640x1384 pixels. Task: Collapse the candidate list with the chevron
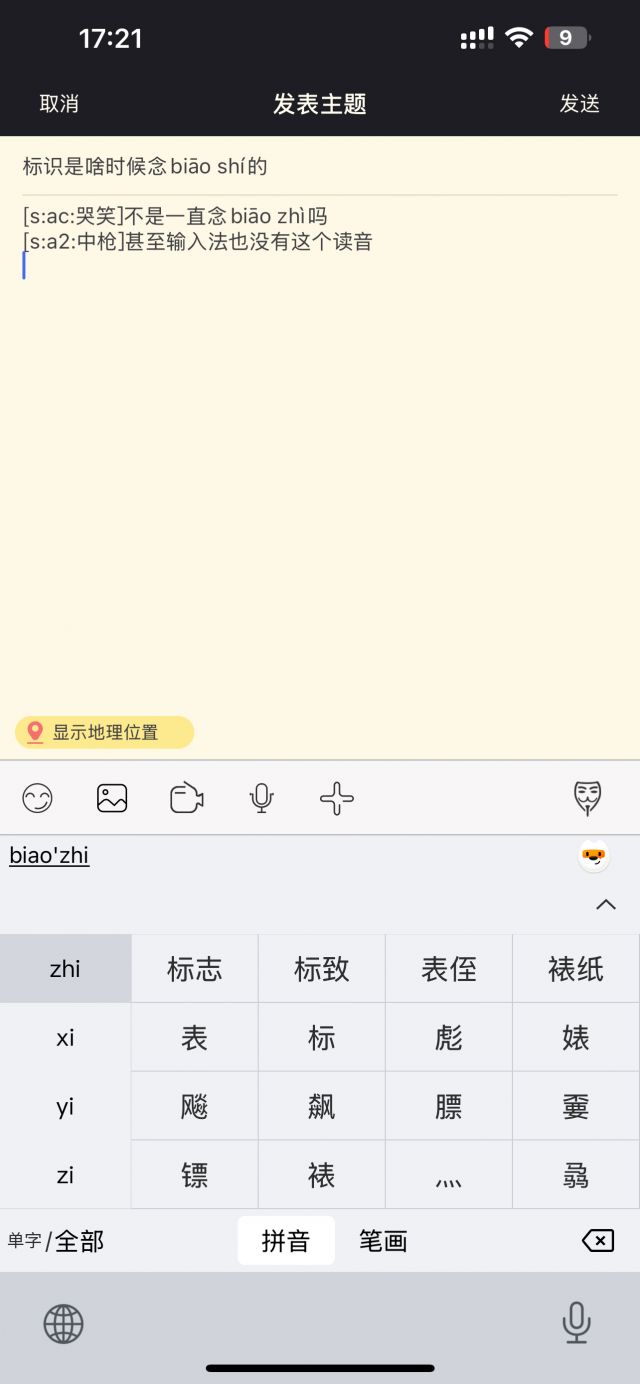[x=606, y=904]
